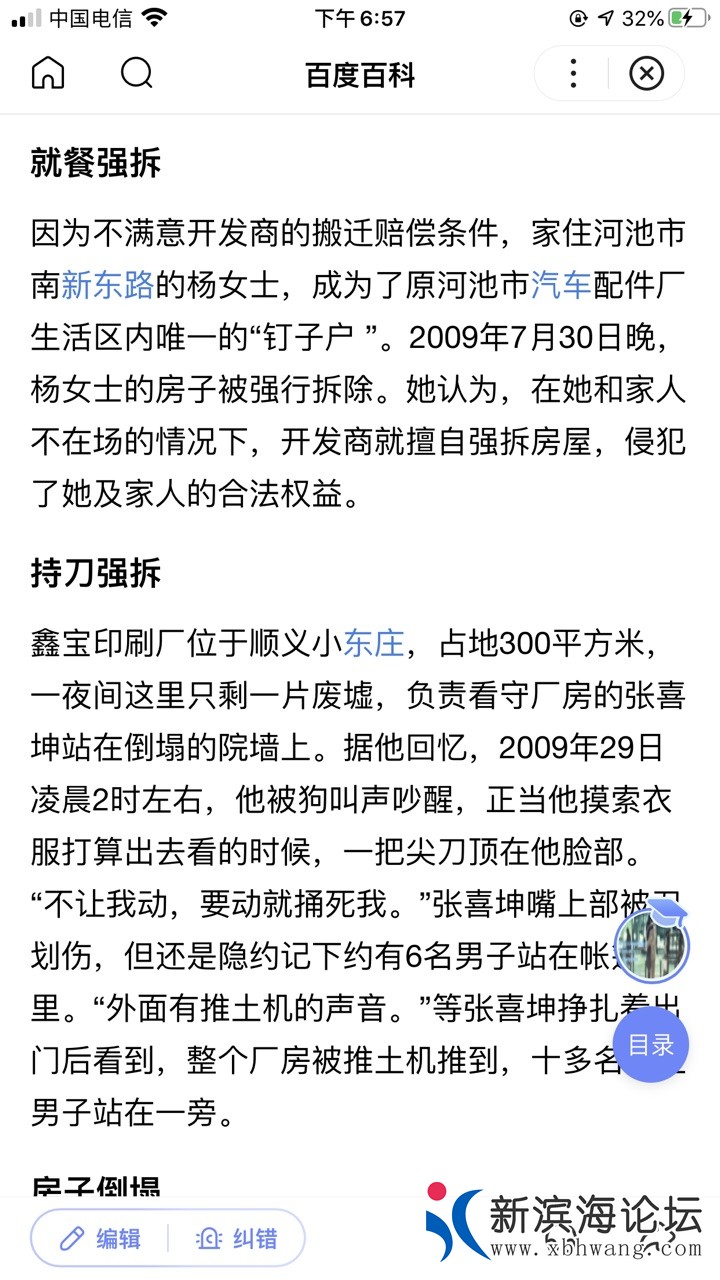720x1280 pixels.
Task: Tap the floating graduation-cap avatar bubble
Action: [653, 943]
